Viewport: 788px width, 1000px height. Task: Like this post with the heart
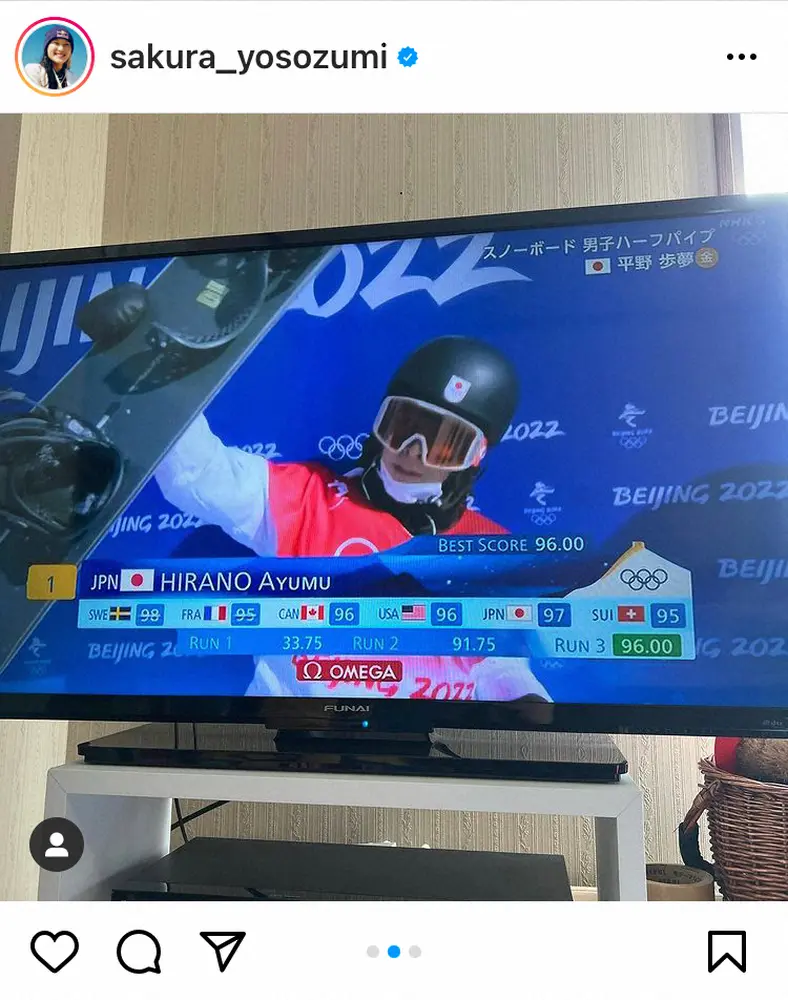54,951
